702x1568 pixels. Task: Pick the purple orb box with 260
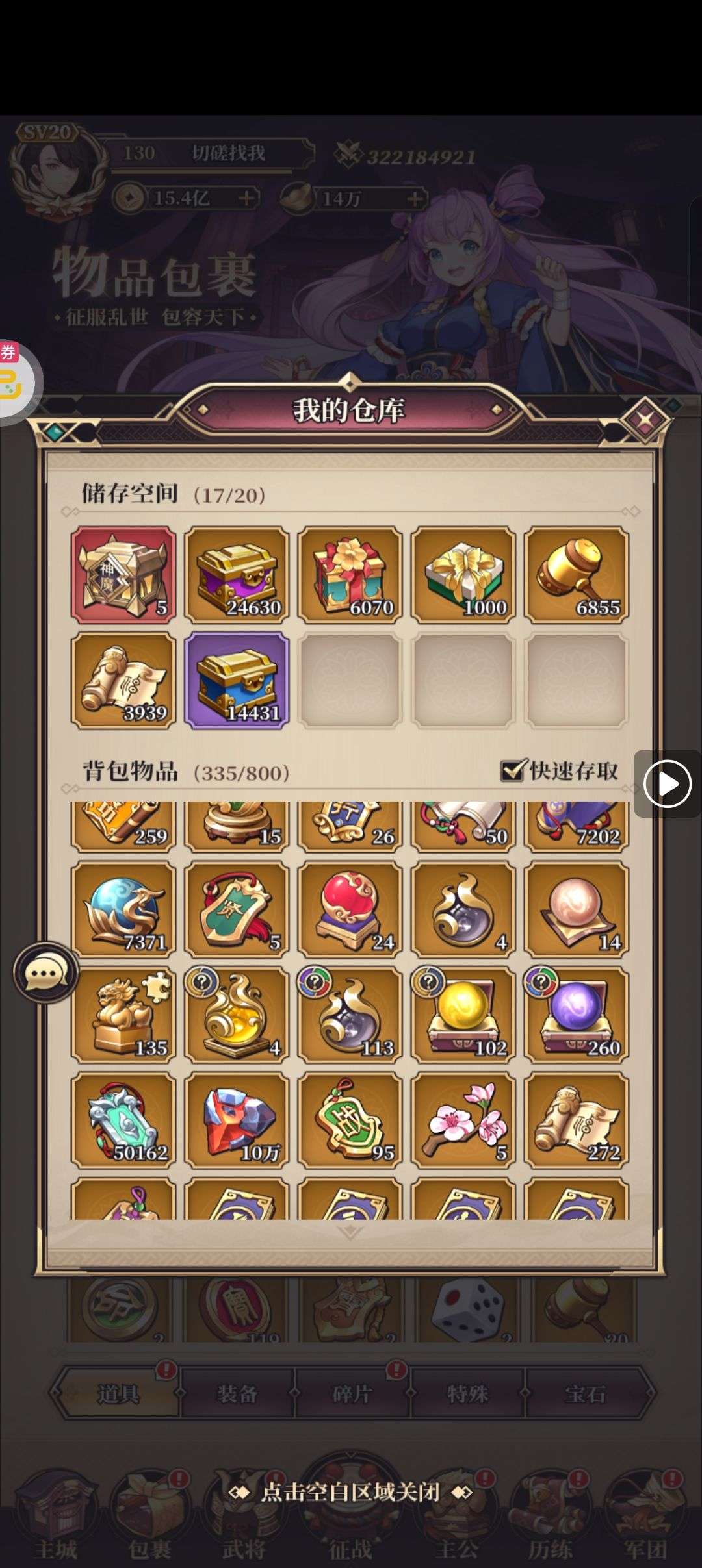(577, 1015)
